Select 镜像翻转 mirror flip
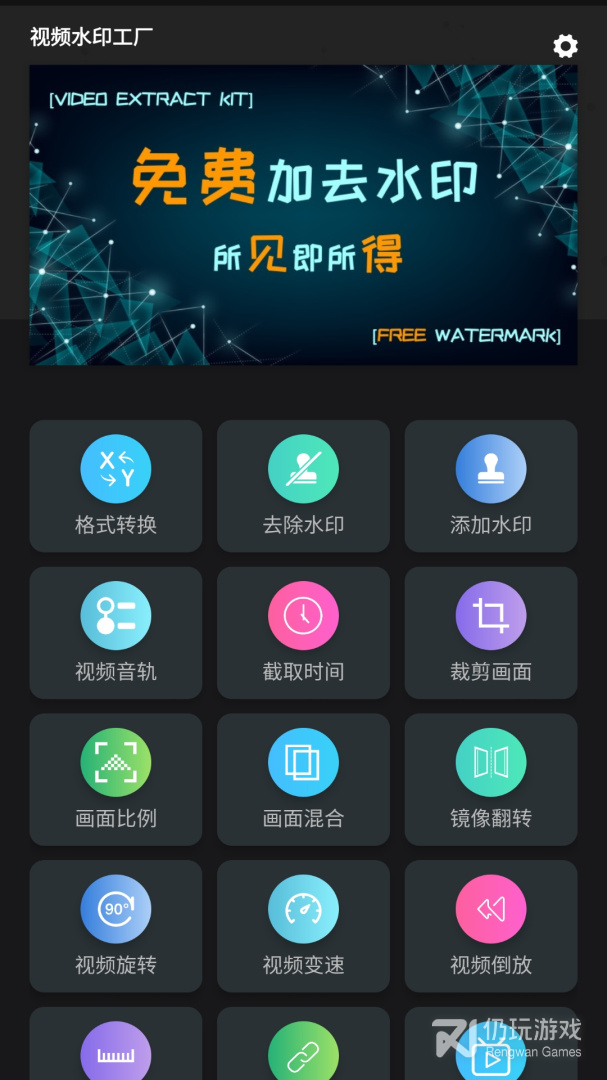The image size is (607, 1080). 491,779
